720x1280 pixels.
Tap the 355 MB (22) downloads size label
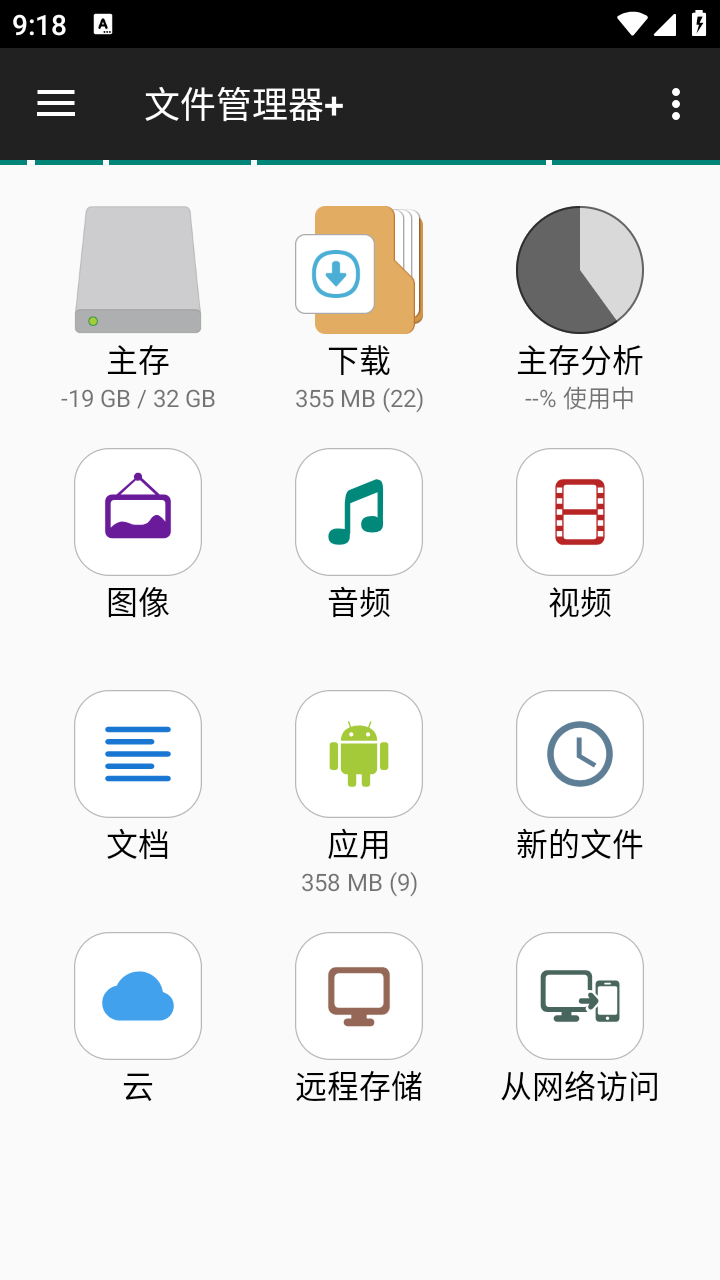[x=359, y=398]
